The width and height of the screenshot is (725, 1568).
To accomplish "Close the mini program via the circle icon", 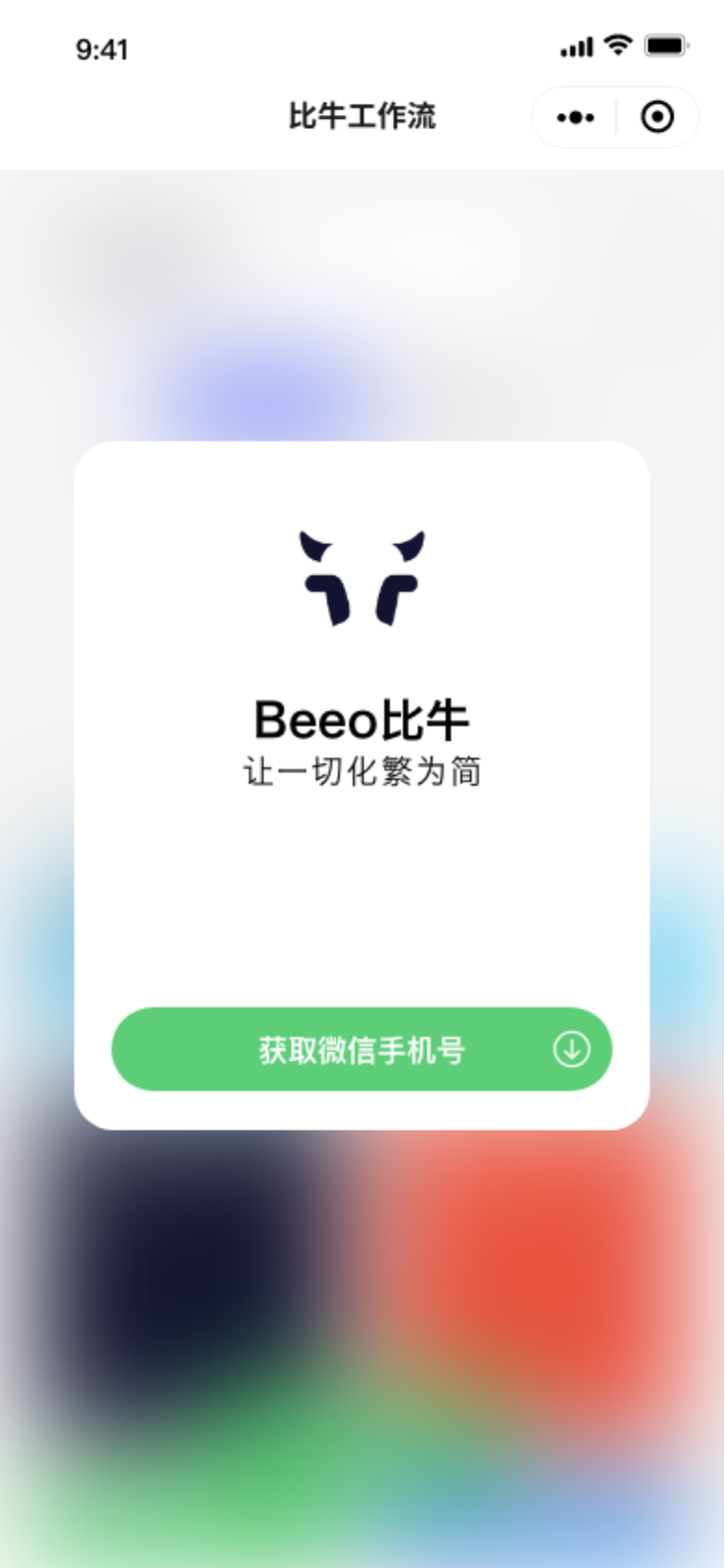I will [657, 118].
